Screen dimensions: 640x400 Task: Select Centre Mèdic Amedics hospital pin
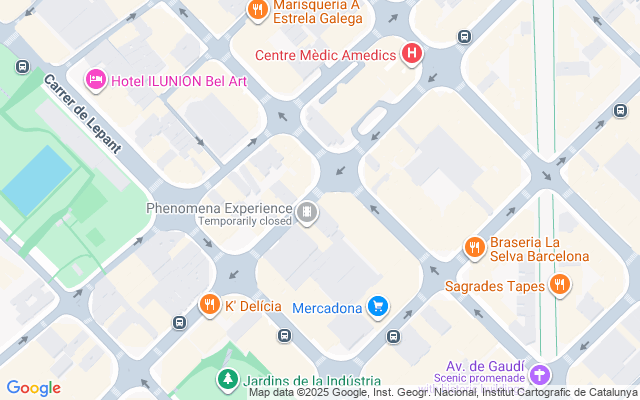pyautogui.click(x=411, y=54)
